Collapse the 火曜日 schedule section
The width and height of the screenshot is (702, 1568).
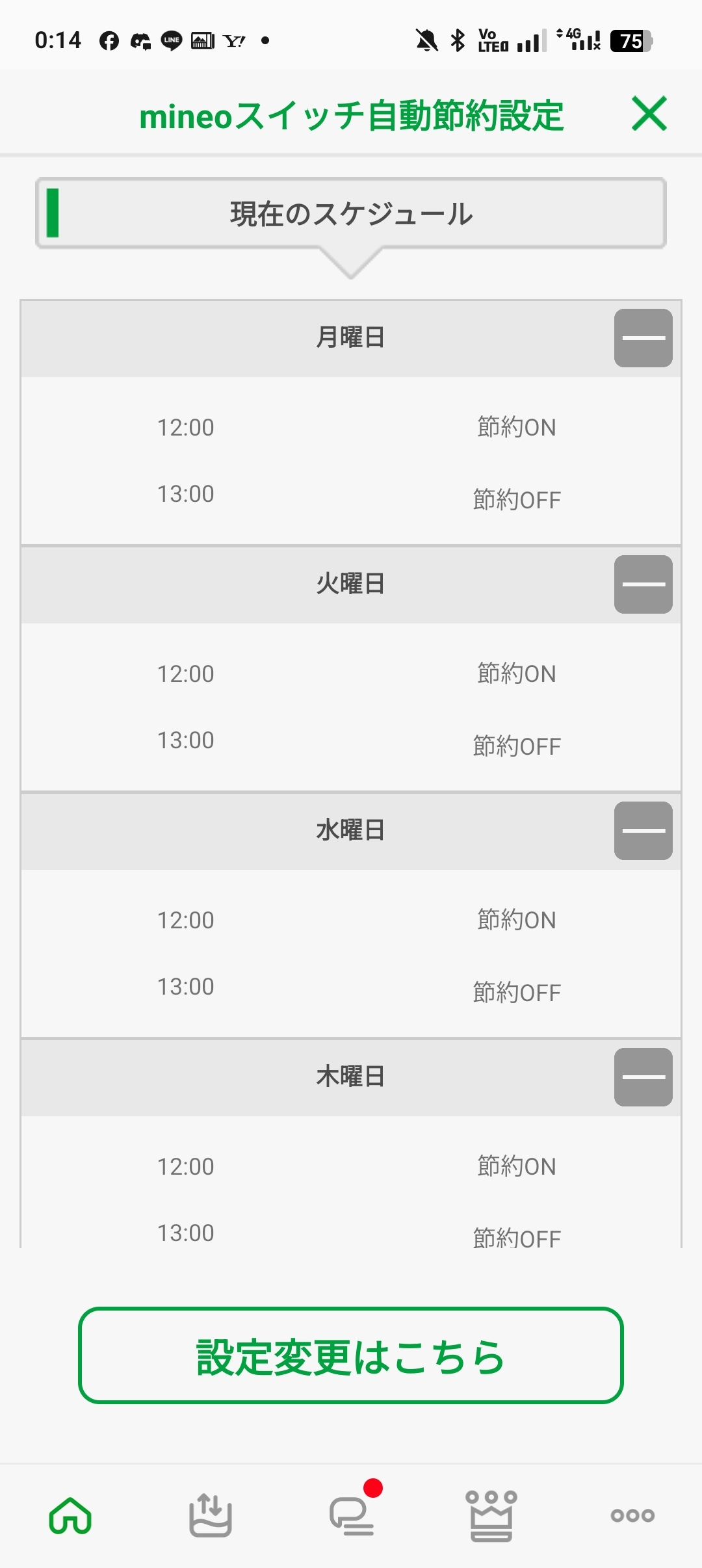(x=643, y=584)
